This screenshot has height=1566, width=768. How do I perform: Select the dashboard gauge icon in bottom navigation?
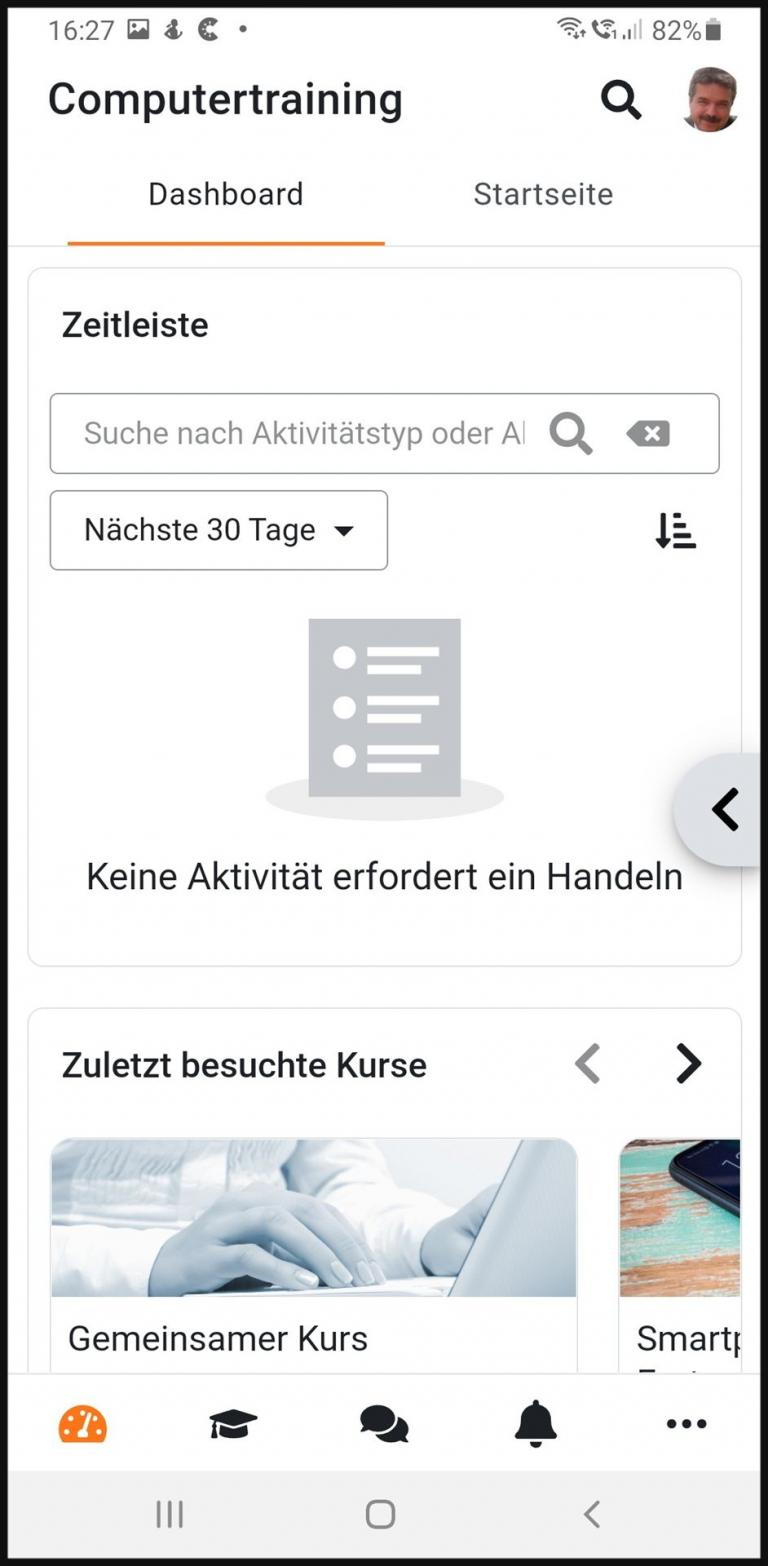pos(83,1423)
